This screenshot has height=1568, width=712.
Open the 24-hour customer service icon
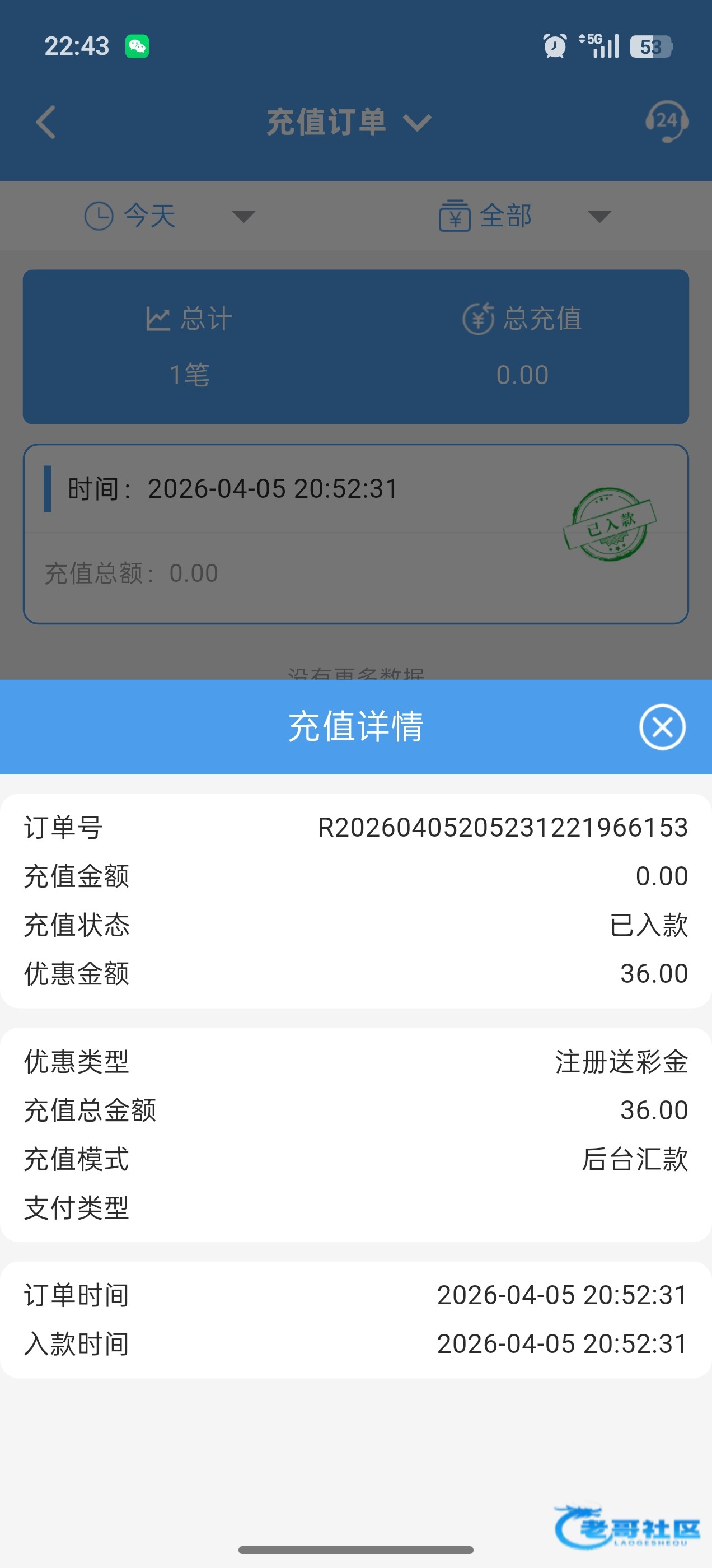(x=666, y=121)
